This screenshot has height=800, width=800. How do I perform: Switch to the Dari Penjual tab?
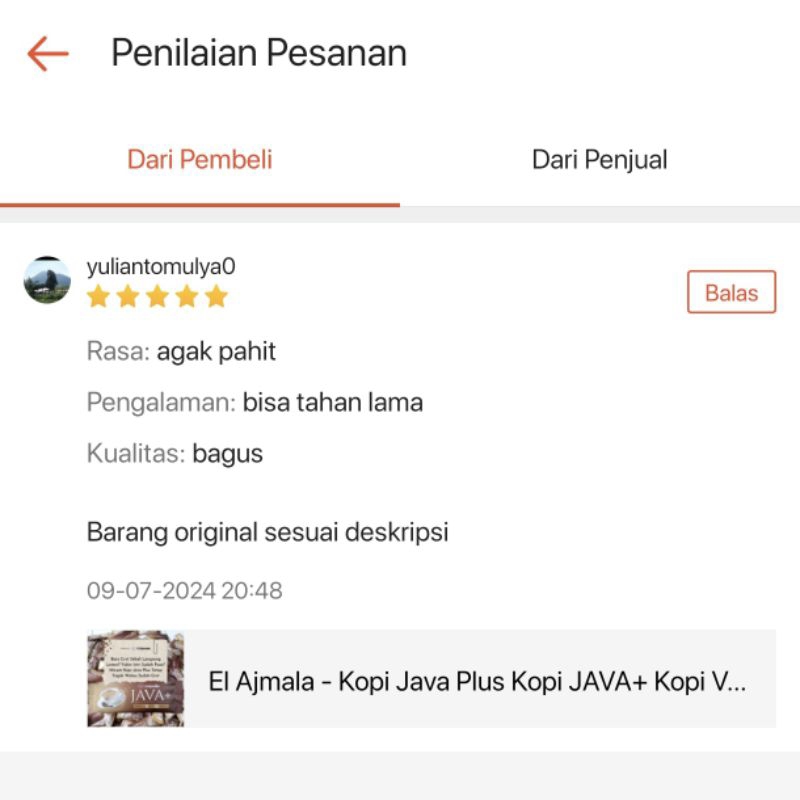coord(599,160)
